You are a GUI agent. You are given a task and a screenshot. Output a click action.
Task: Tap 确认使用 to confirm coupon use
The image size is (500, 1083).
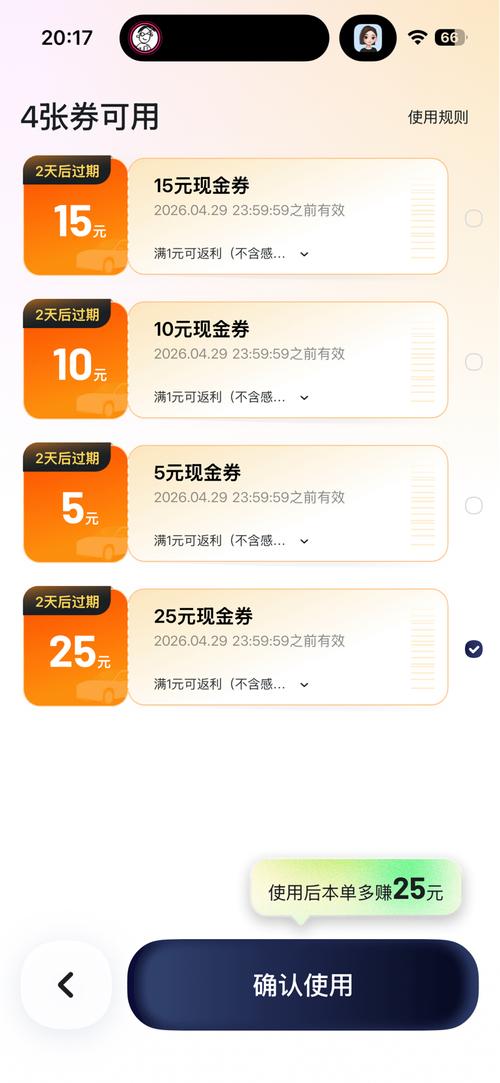[302, 985]
